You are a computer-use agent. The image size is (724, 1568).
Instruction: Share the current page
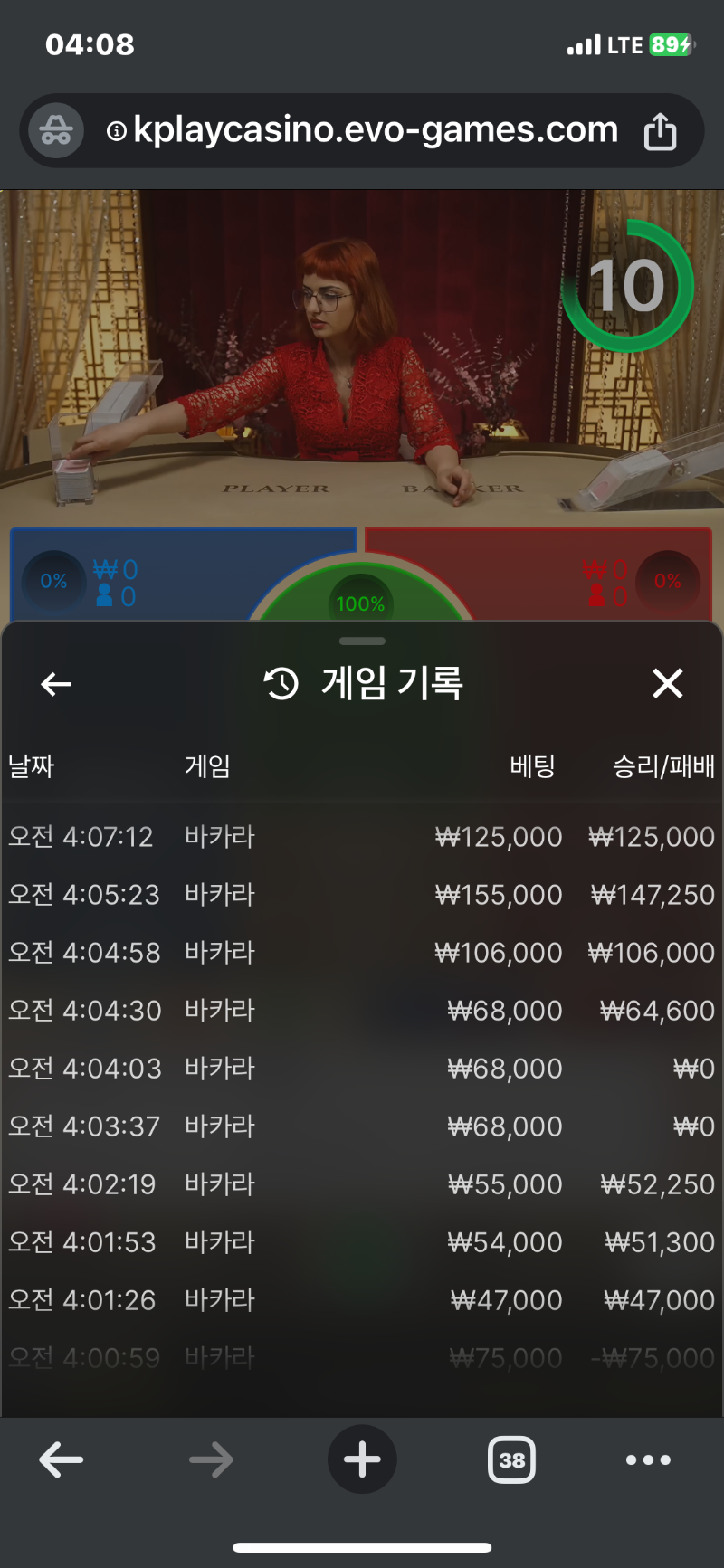click(x=660, y=132)
